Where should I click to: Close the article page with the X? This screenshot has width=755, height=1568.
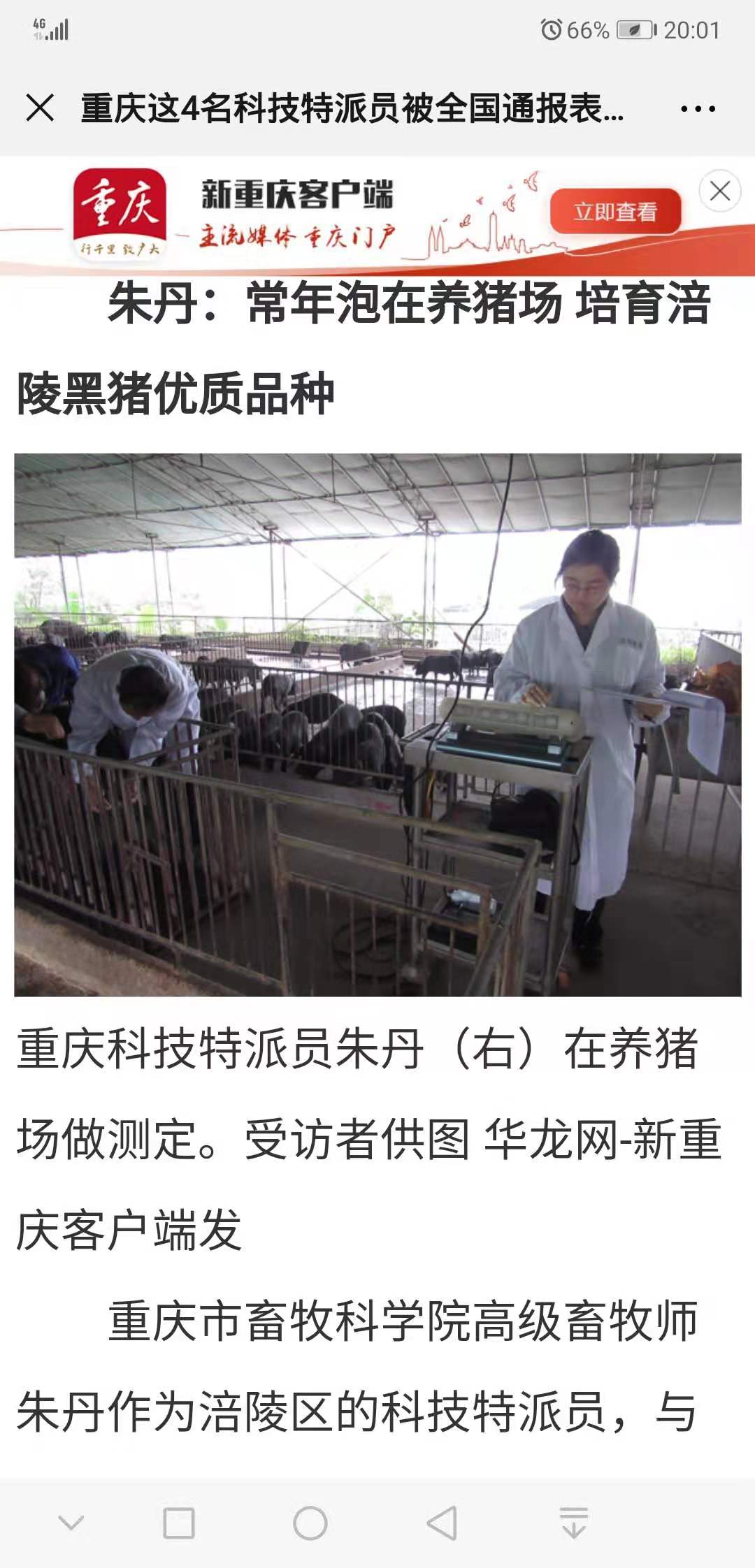[40, 108]
